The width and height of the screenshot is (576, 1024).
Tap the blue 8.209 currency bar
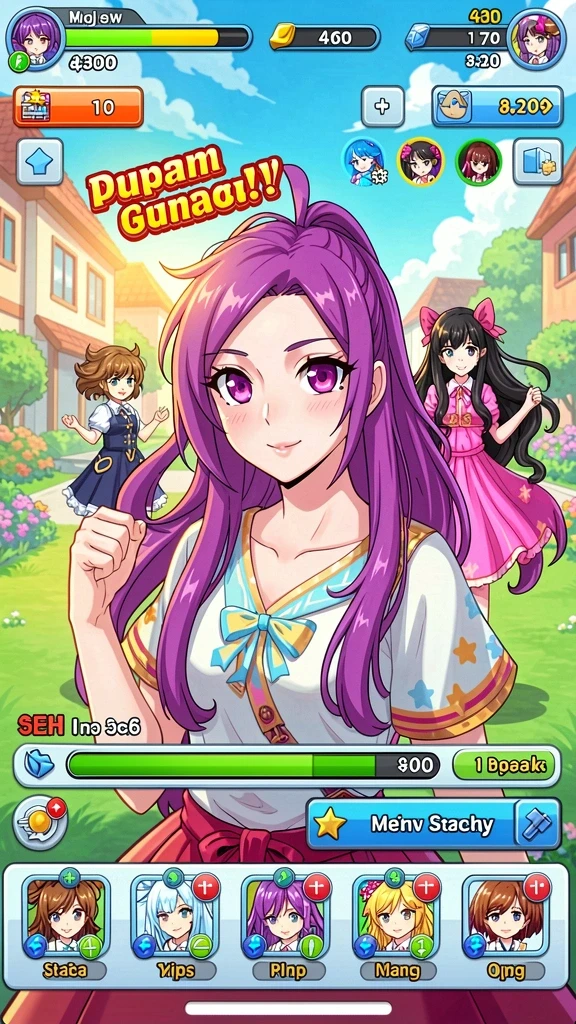tap(498, 106)
